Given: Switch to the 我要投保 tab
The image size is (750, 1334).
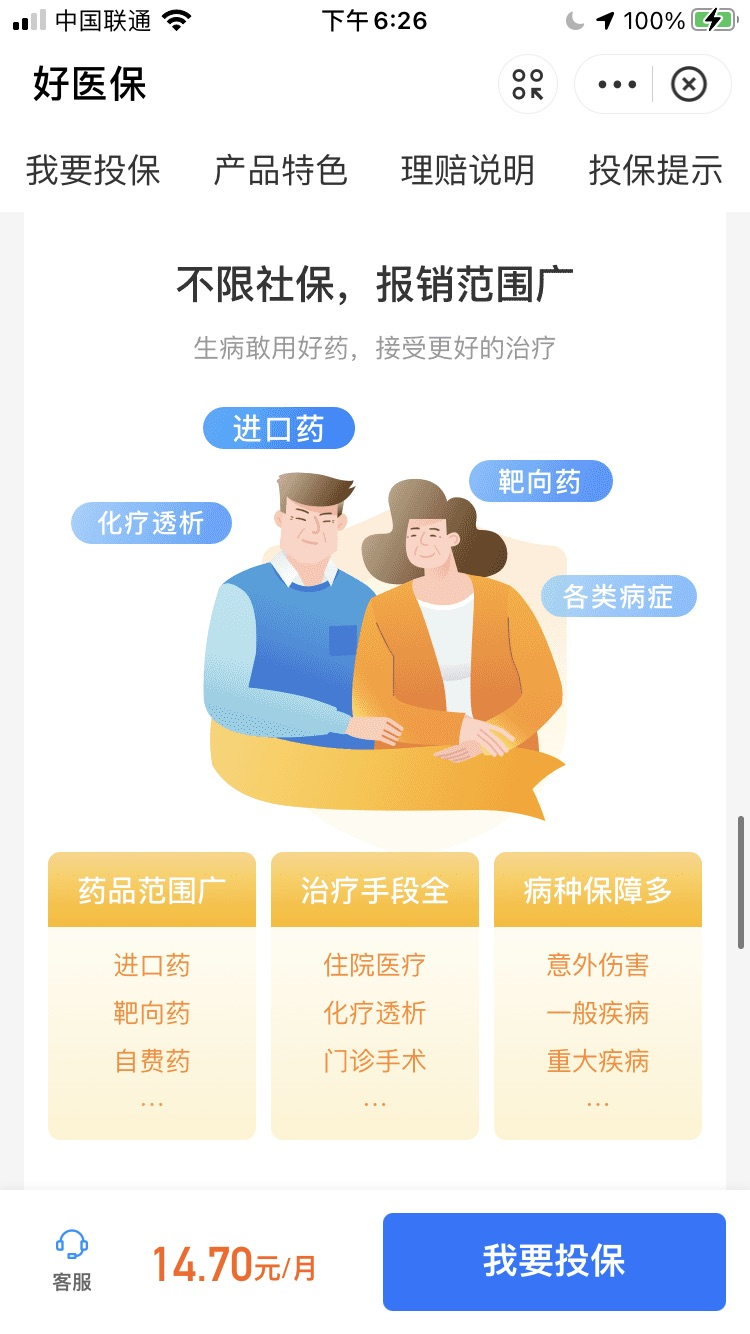Looking at the screenshot, I should pos(93,171).
